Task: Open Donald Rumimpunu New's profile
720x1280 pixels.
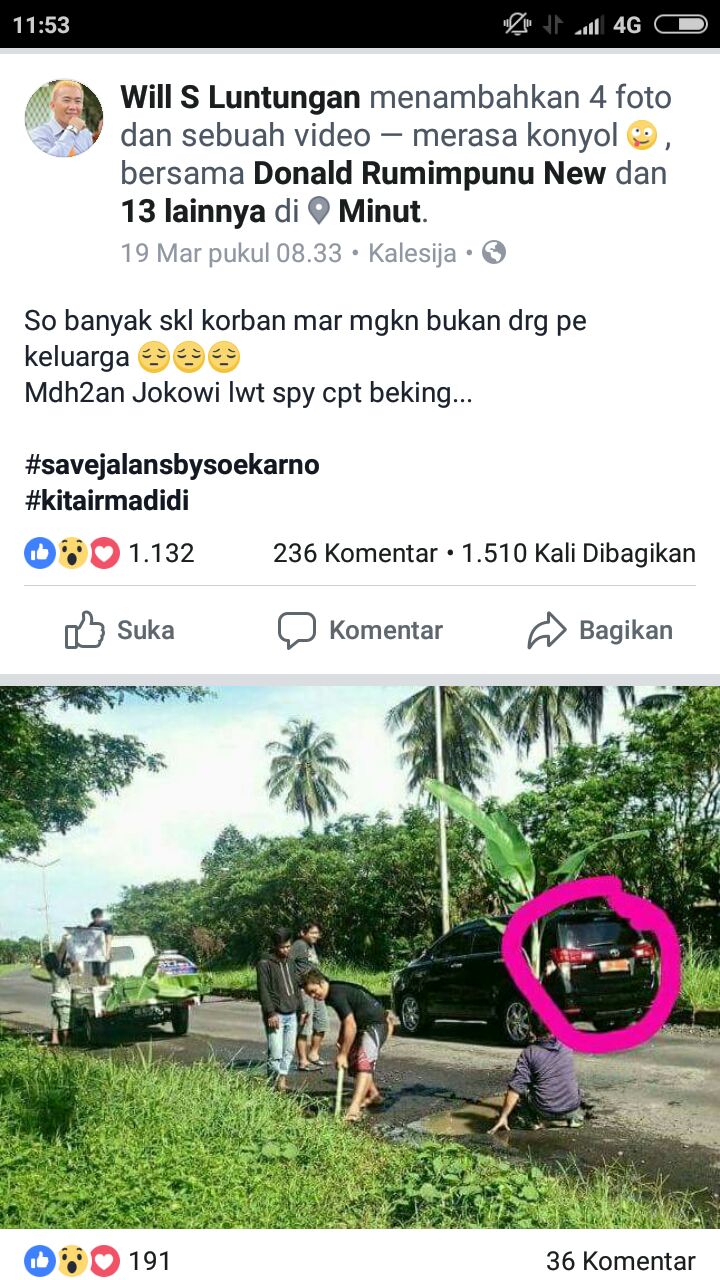Action: [x=429, y=173]
